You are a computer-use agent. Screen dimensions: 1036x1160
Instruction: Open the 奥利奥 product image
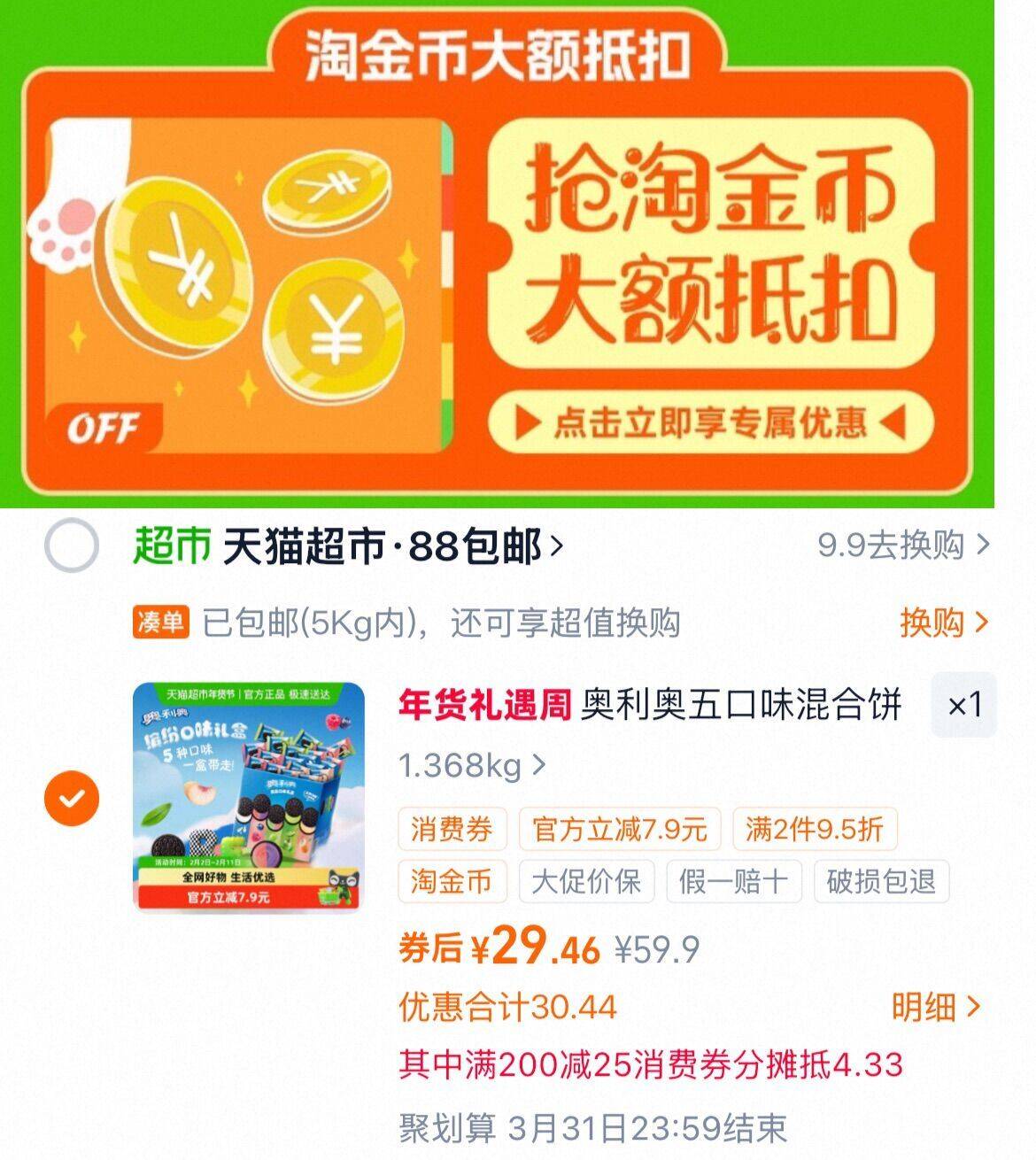249,796
